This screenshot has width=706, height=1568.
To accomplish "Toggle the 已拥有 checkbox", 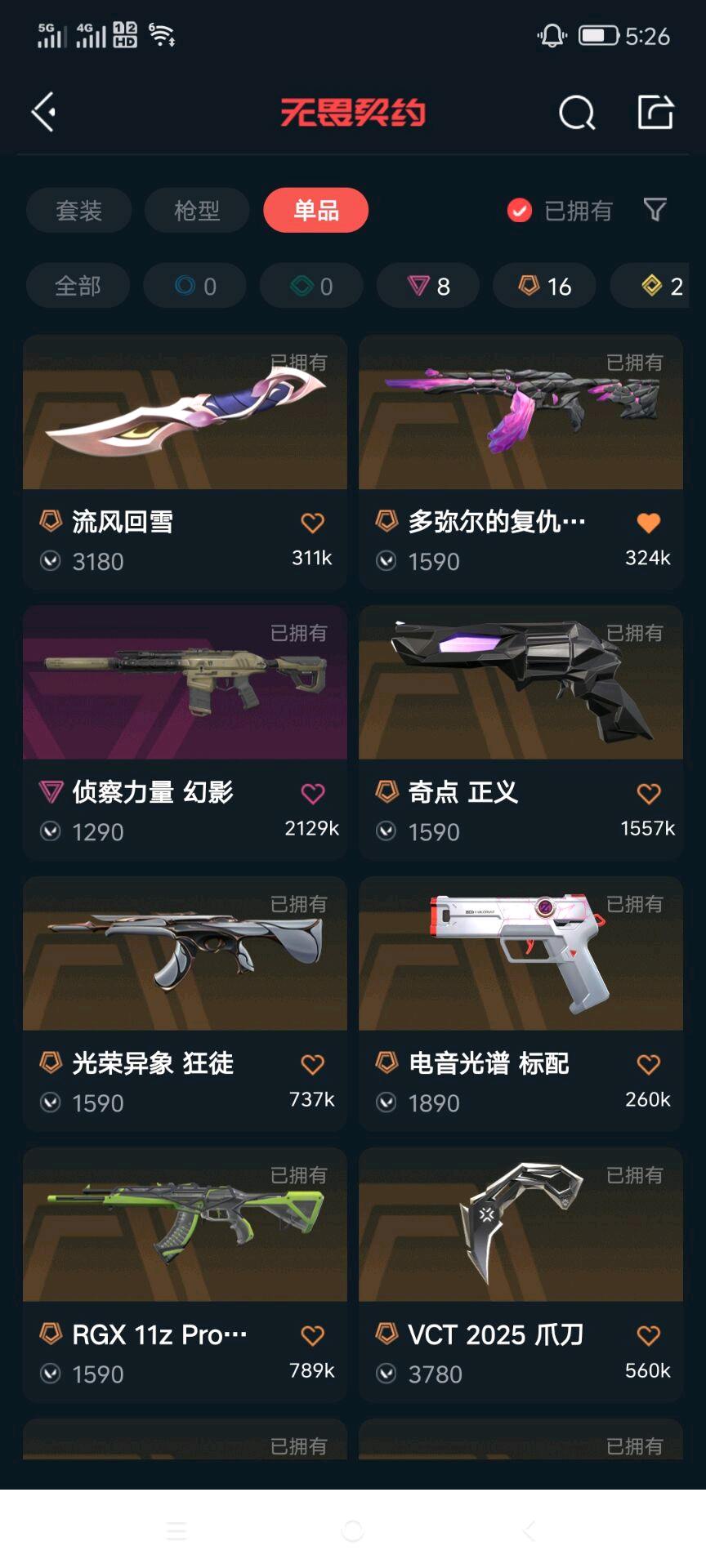I will point(520,211).
